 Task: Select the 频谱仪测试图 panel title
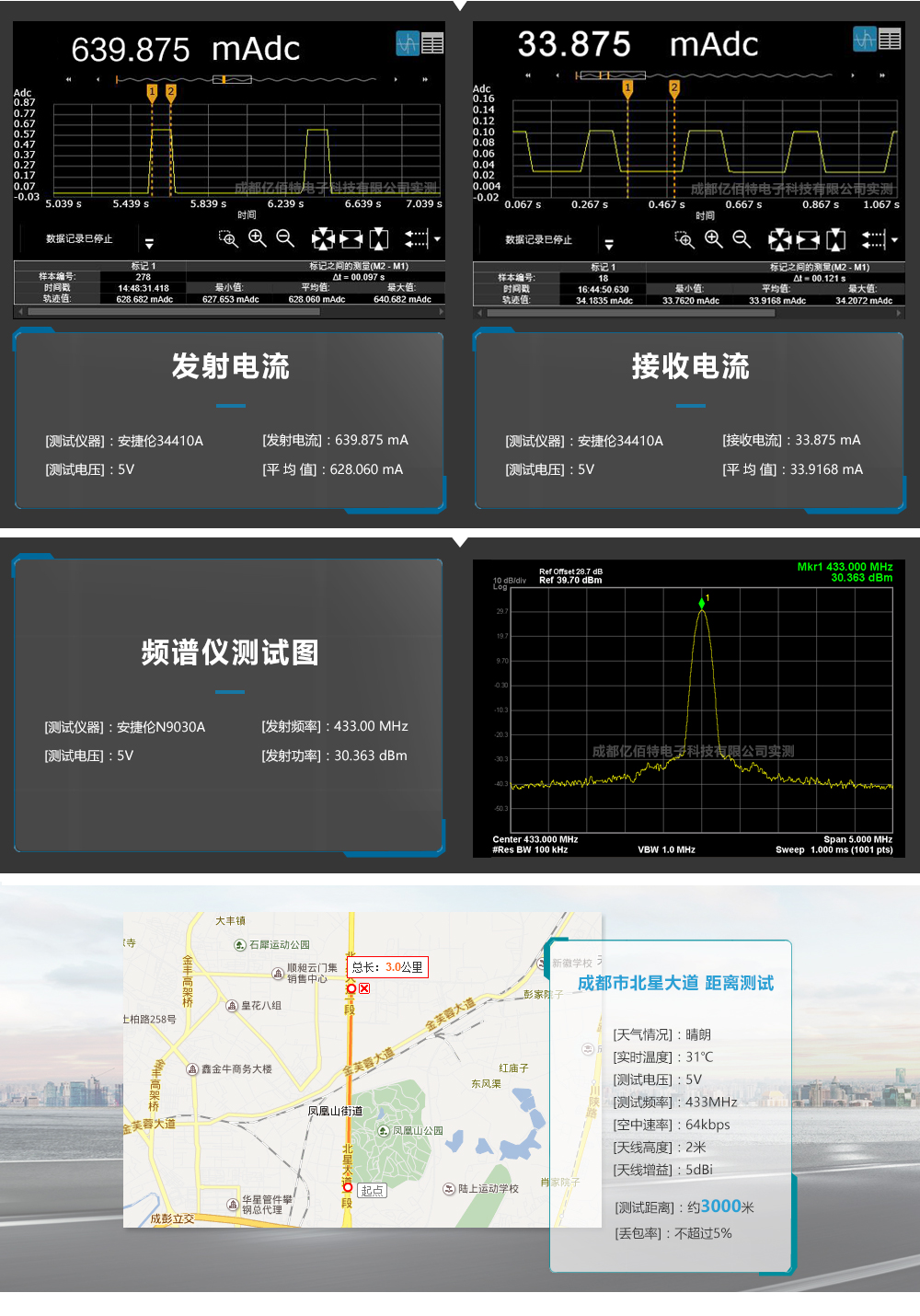230,652
